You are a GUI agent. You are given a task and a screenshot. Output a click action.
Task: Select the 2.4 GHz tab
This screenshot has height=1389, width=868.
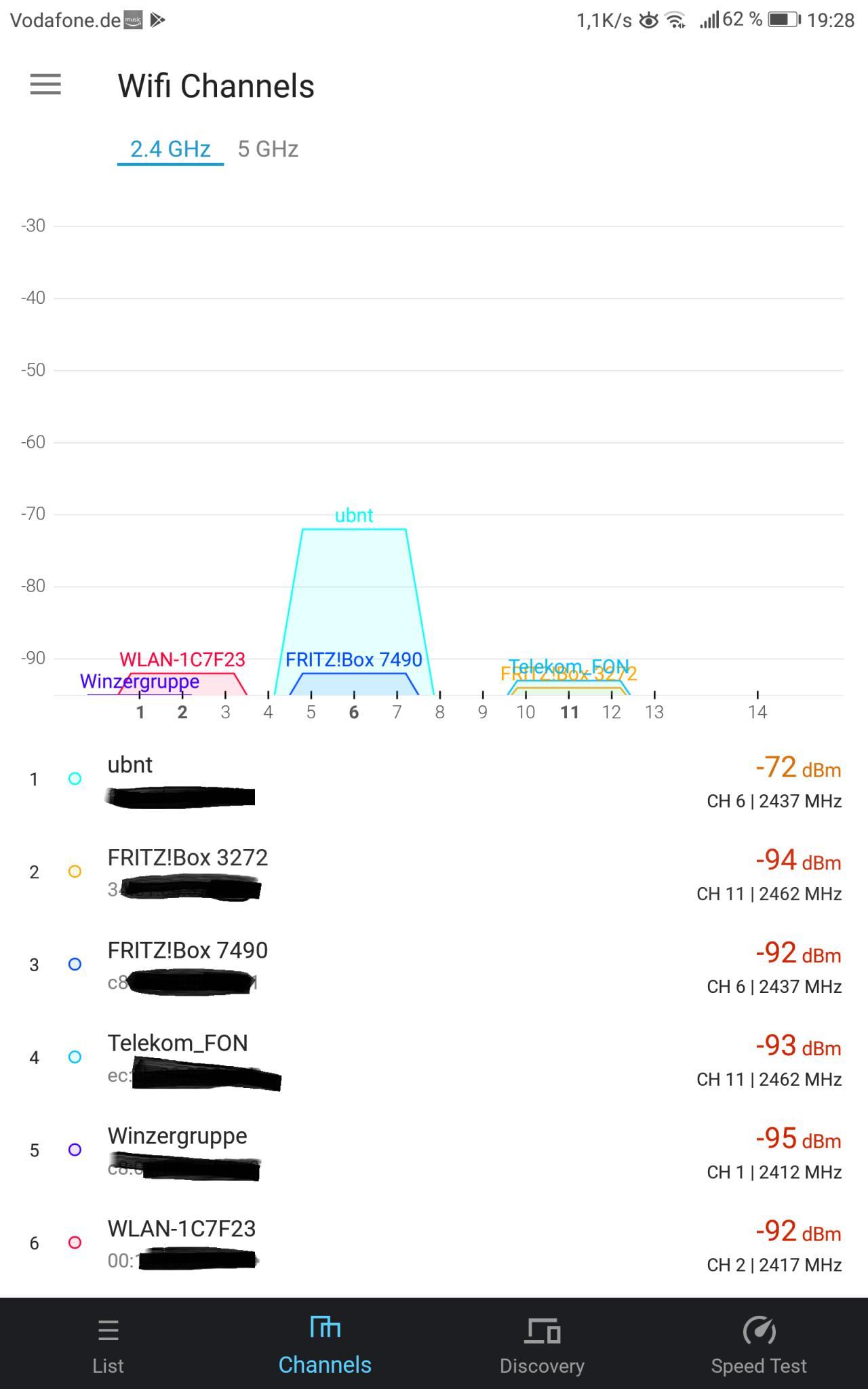170,149
